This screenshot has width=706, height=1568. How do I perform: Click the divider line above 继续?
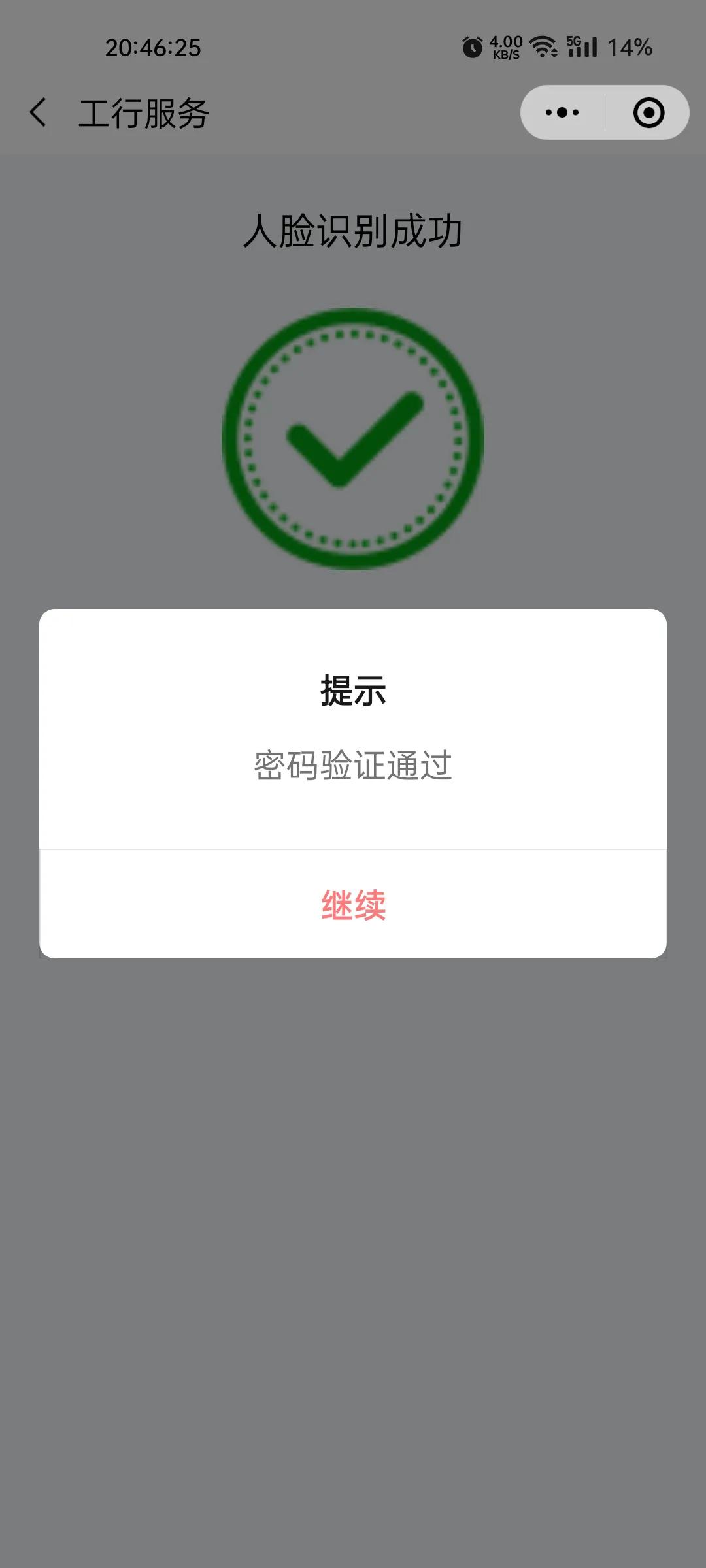[353, 847]
